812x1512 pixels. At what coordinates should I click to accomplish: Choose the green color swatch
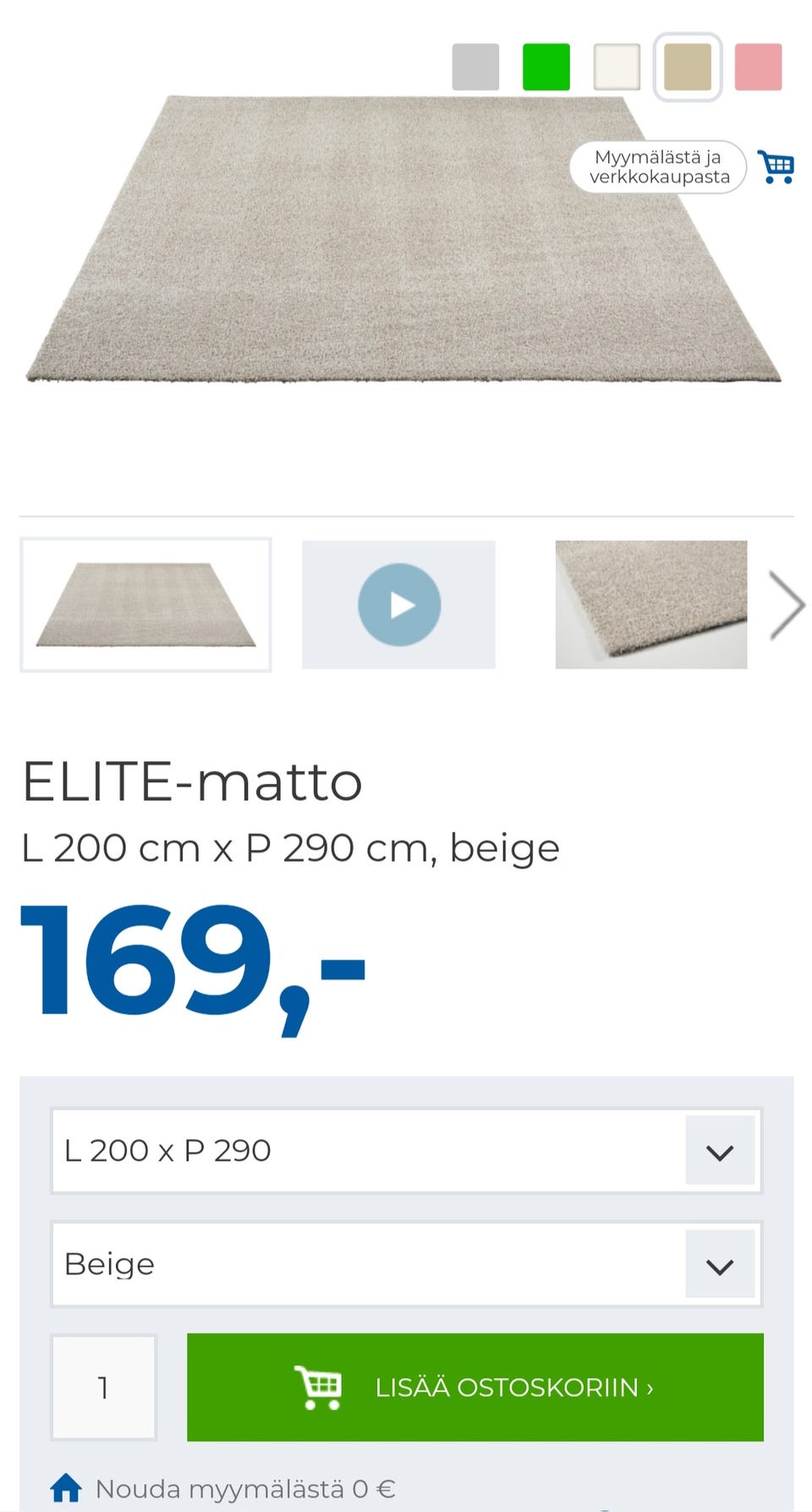[x=546, y=67]
